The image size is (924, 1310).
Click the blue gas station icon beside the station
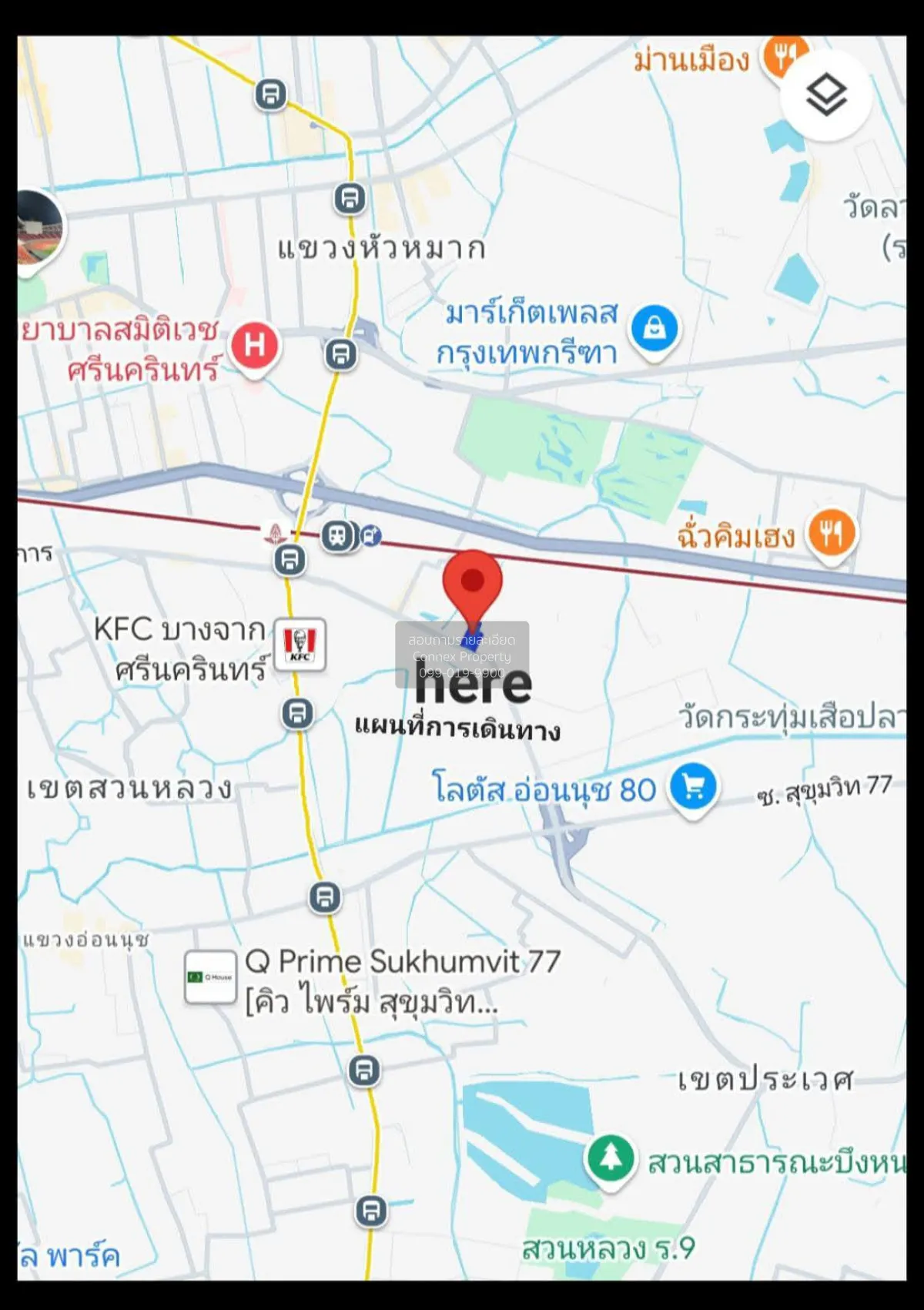[x=373, y=534]
